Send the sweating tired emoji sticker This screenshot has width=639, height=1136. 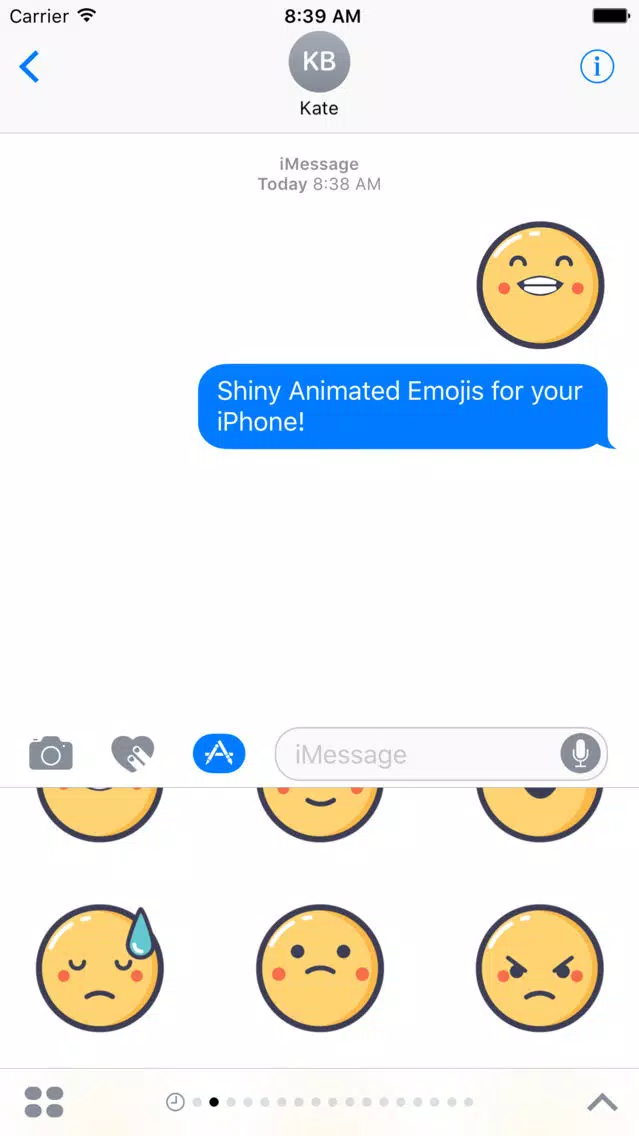pyautogui.click(x=99, y=968)
